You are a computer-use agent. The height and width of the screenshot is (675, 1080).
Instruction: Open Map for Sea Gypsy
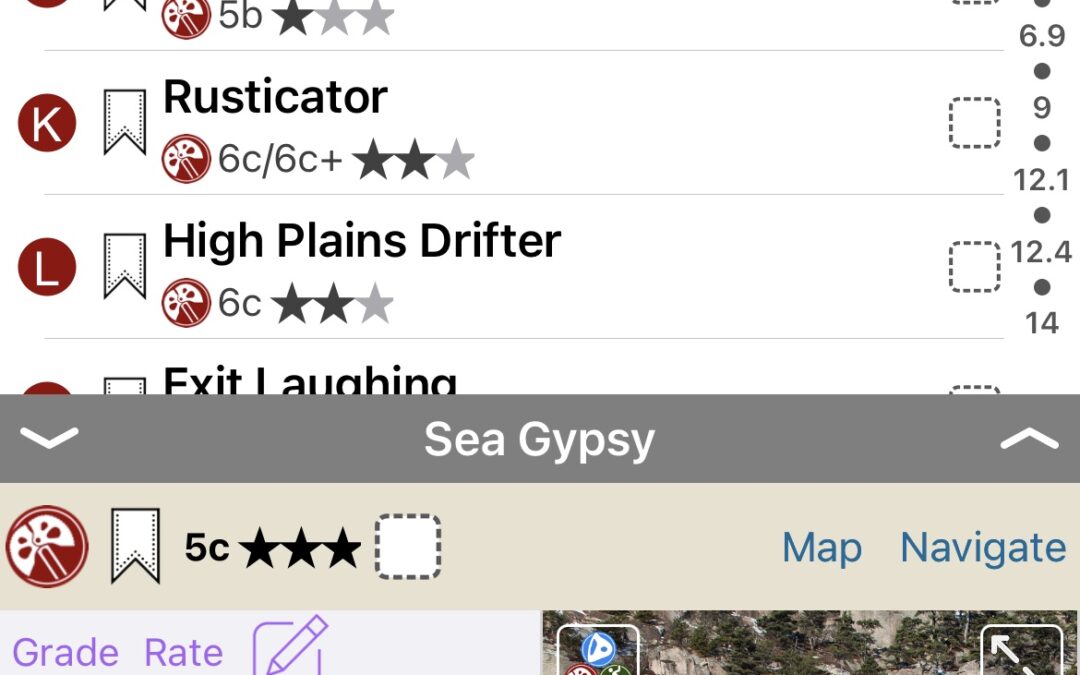coord(822,547)
